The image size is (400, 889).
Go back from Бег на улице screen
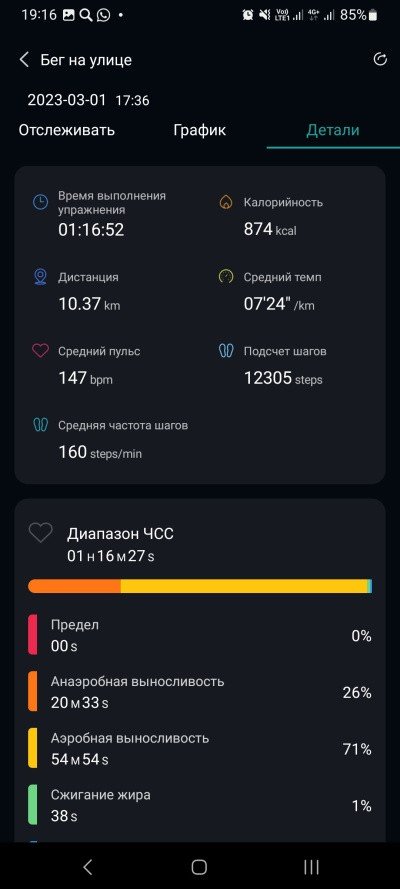24,60
